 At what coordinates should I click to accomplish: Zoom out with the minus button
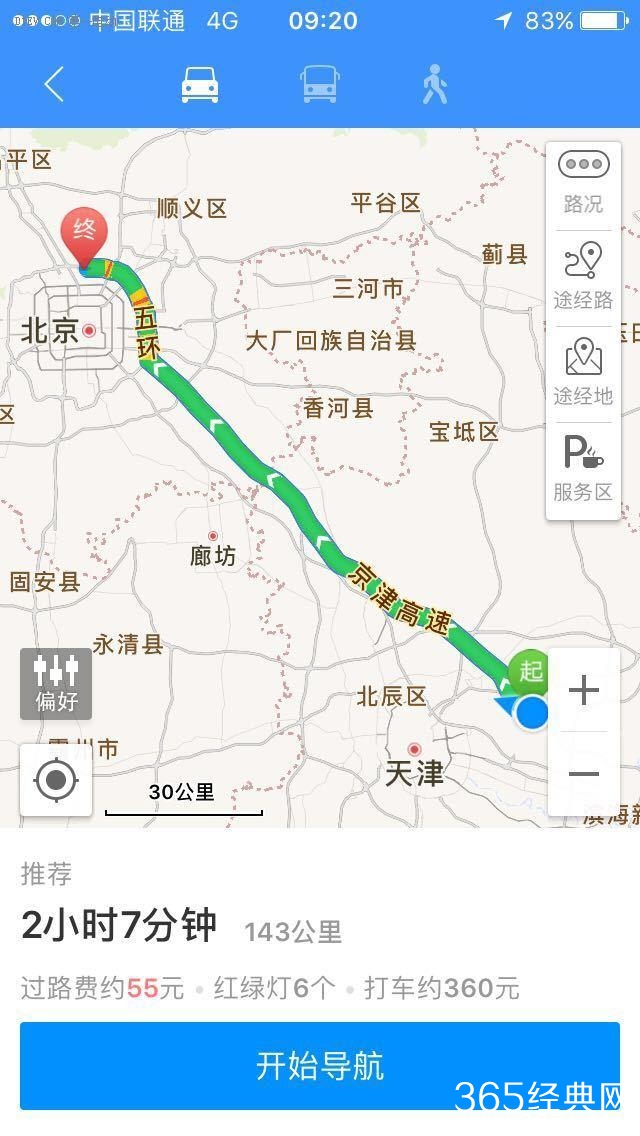[583, 774]
